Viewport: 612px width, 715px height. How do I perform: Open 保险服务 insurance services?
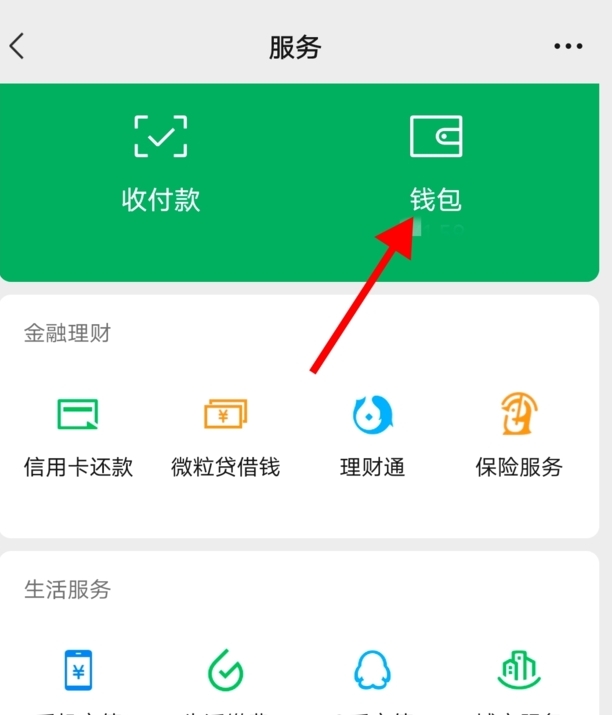tap(519, 435)
